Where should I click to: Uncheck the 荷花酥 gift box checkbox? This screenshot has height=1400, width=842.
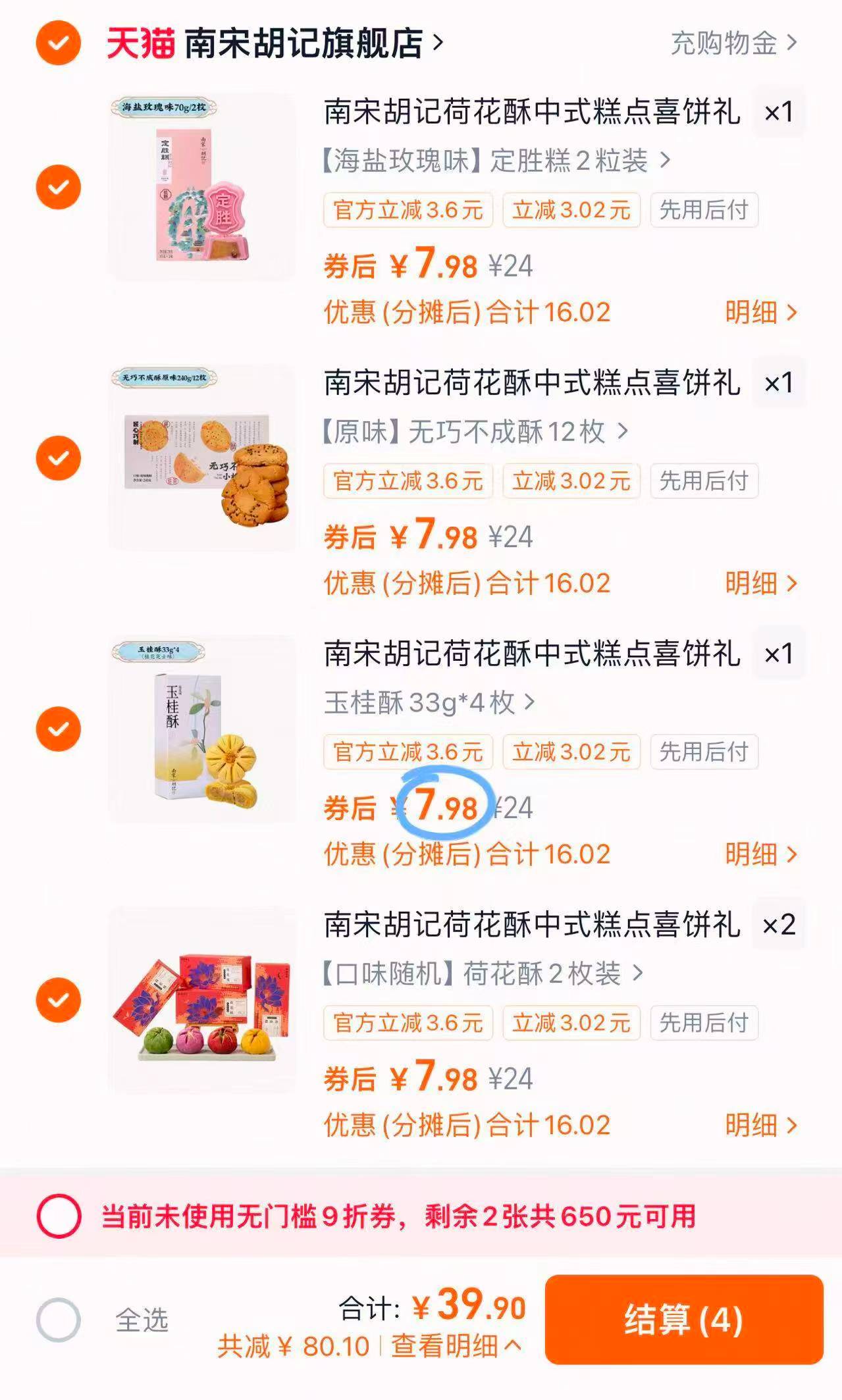click(58, 1000)
